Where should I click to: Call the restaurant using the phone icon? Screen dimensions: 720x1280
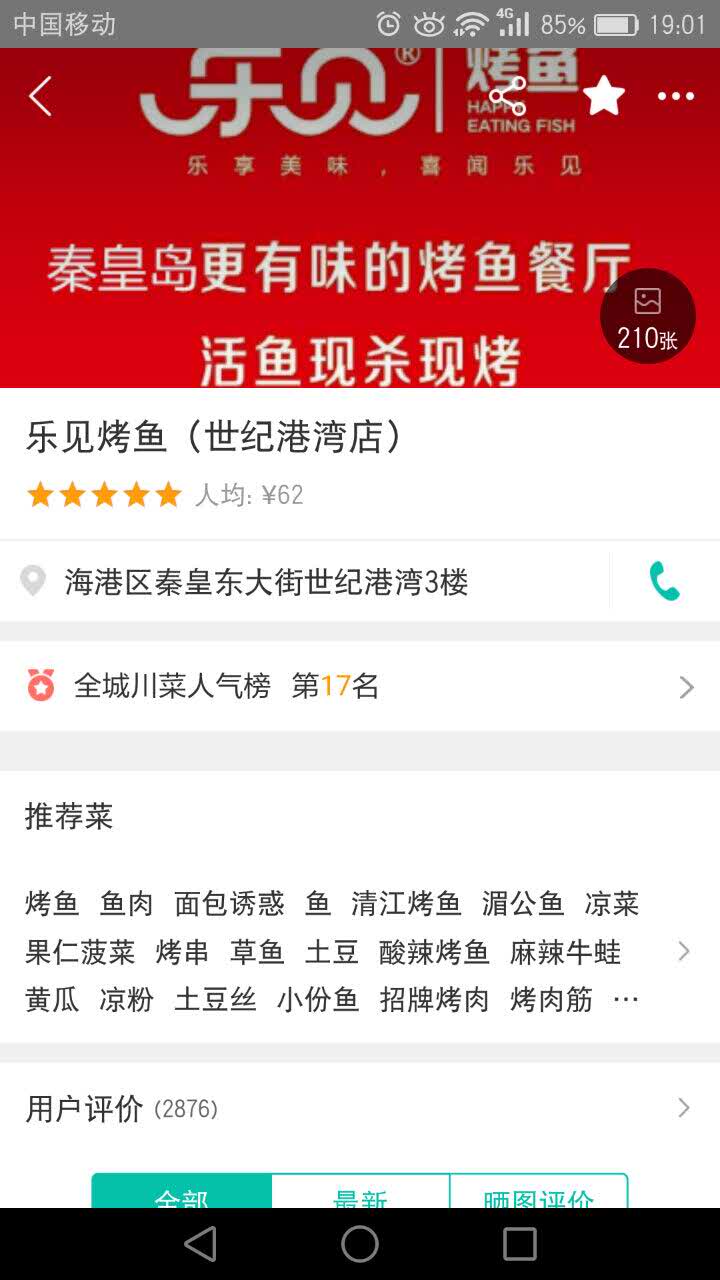point(664,581)
